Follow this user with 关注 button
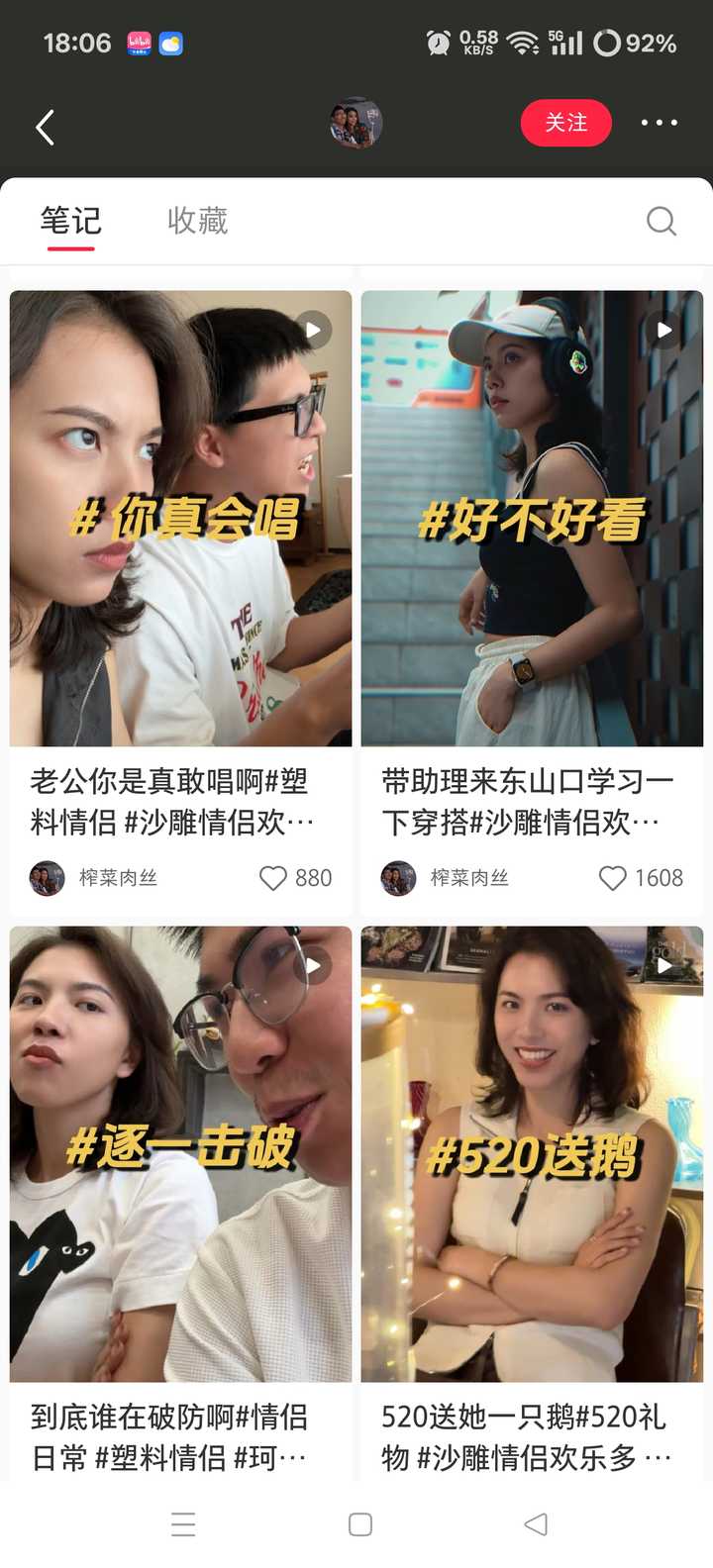The image size is (713, 1568). 565,123
